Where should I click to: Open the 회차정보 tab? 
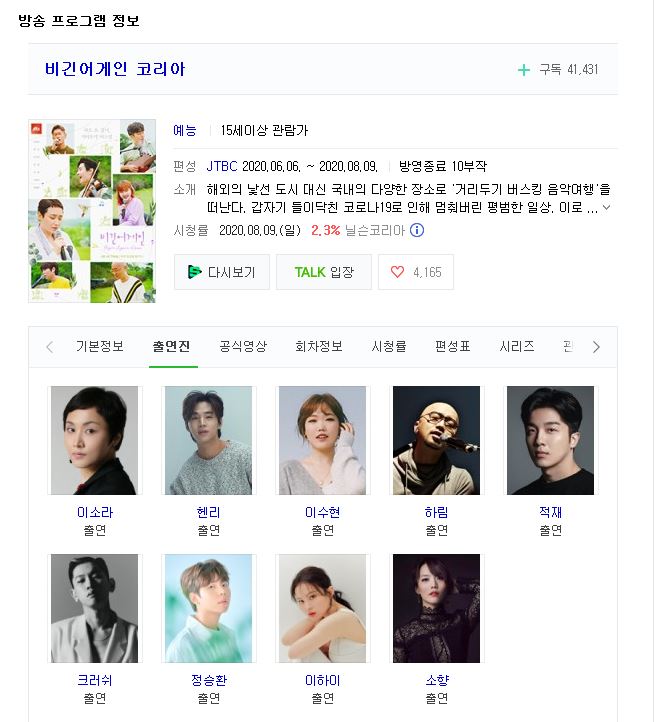(x=318, y=347)
